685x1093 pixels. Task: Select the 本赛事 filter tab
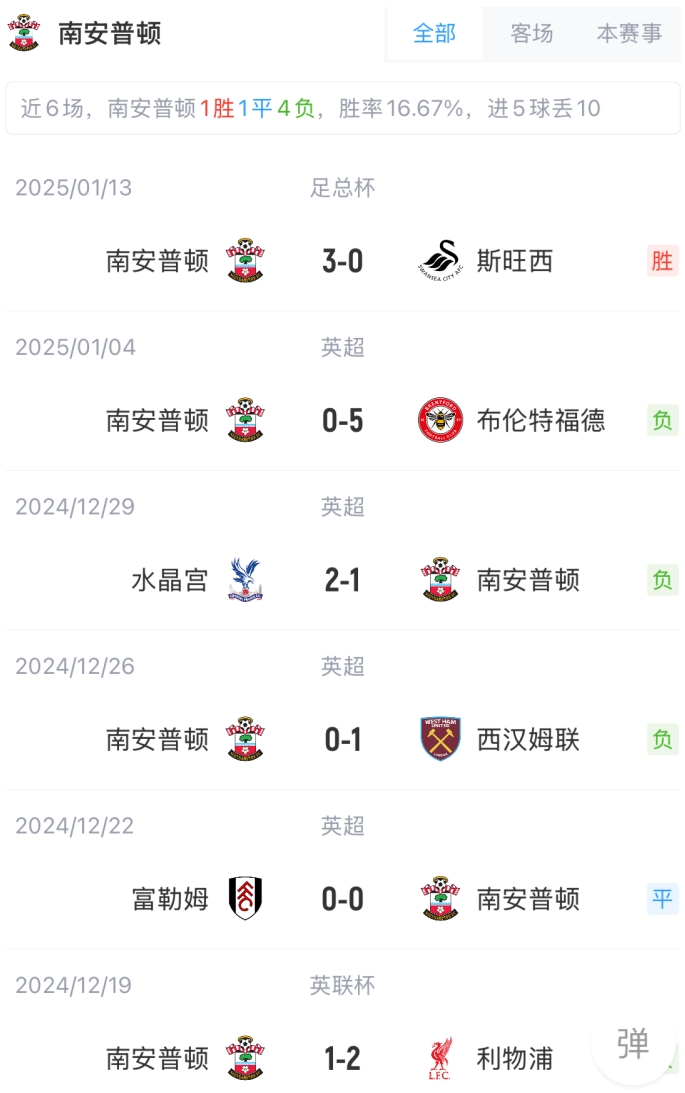coord(629,34)
